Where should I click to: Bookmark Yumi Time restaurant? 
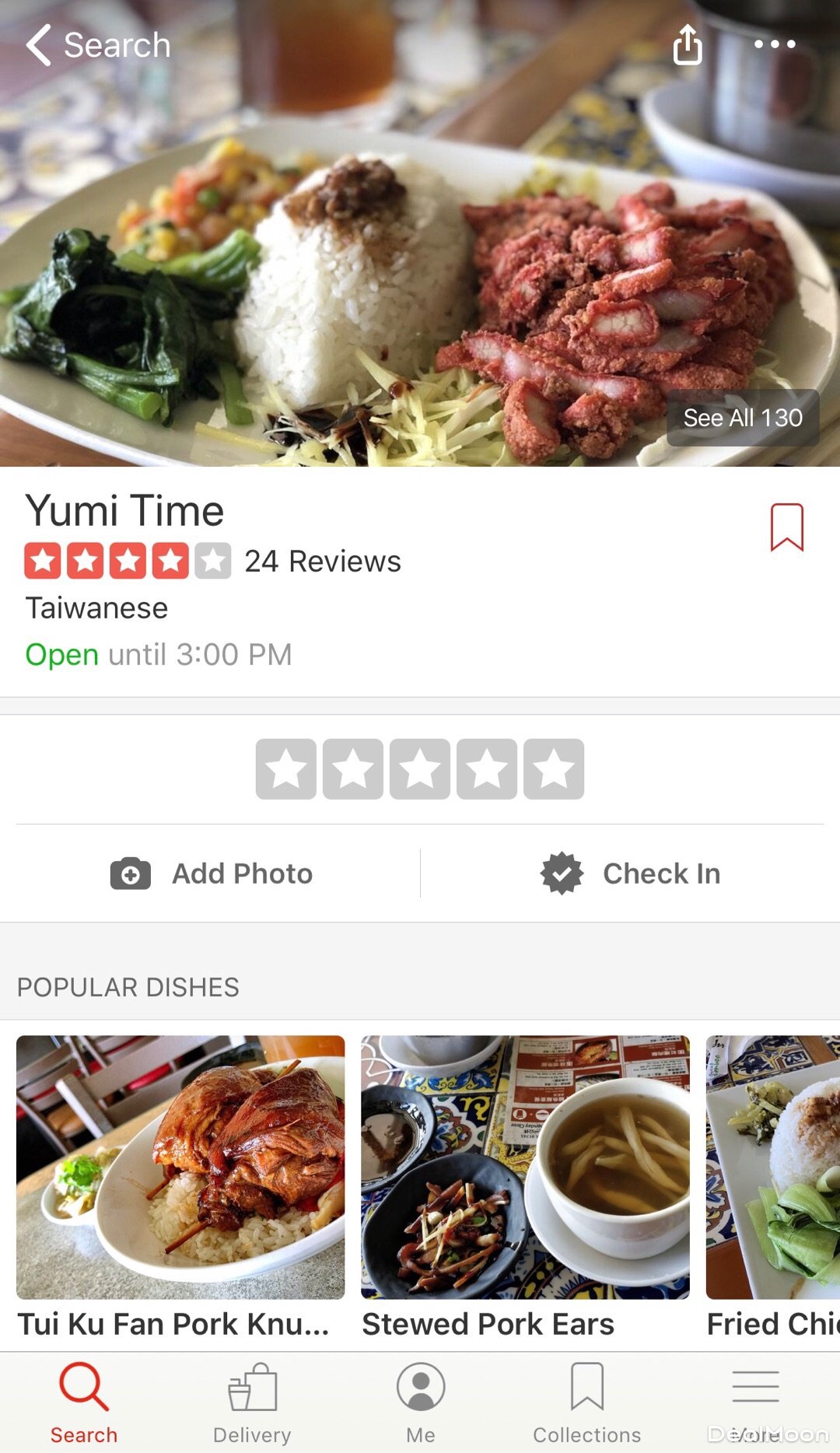[786, 527]
